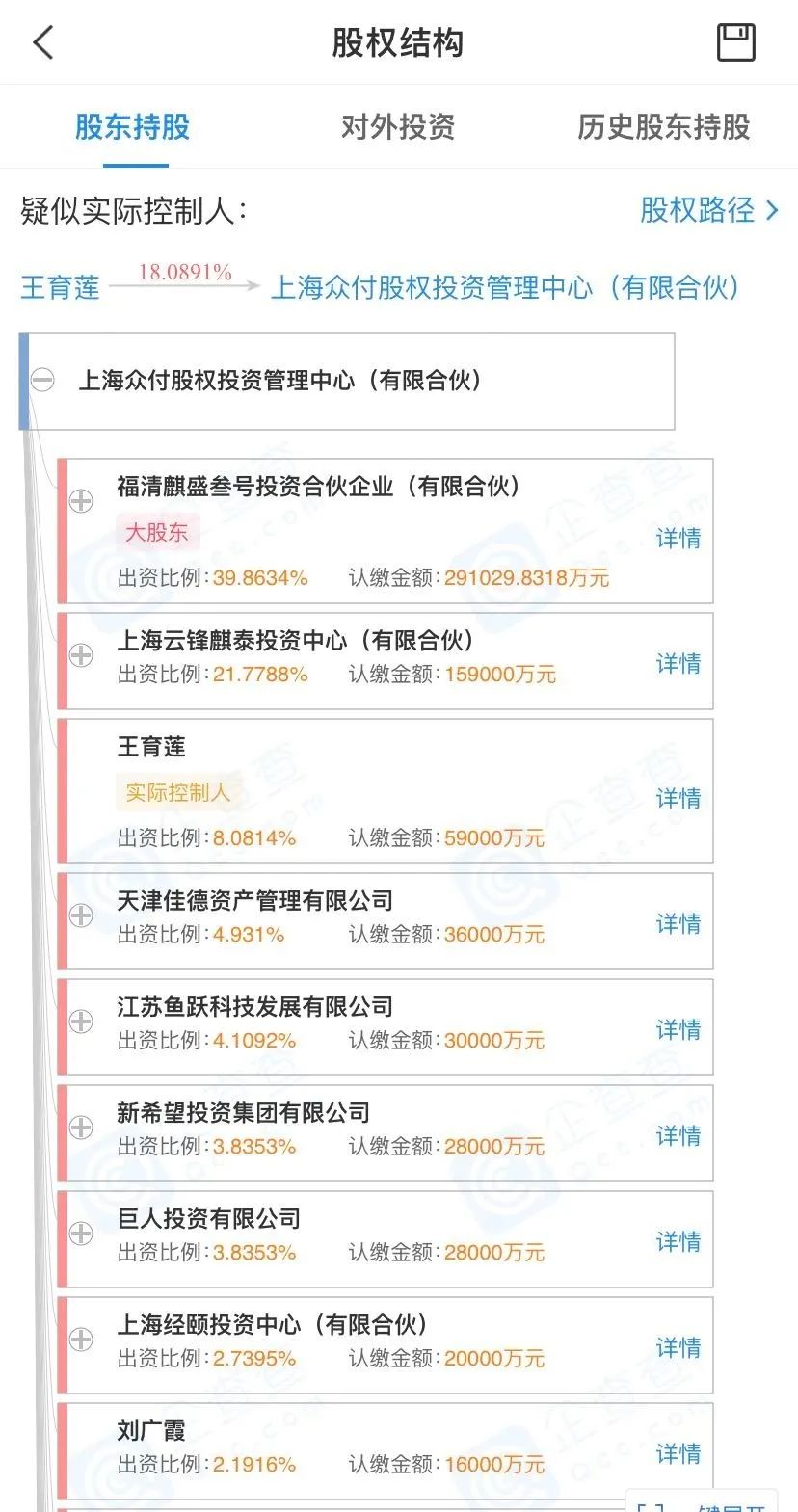Open the 股权路径 link
Screen dimensions: 798x1512
(708, 209)
